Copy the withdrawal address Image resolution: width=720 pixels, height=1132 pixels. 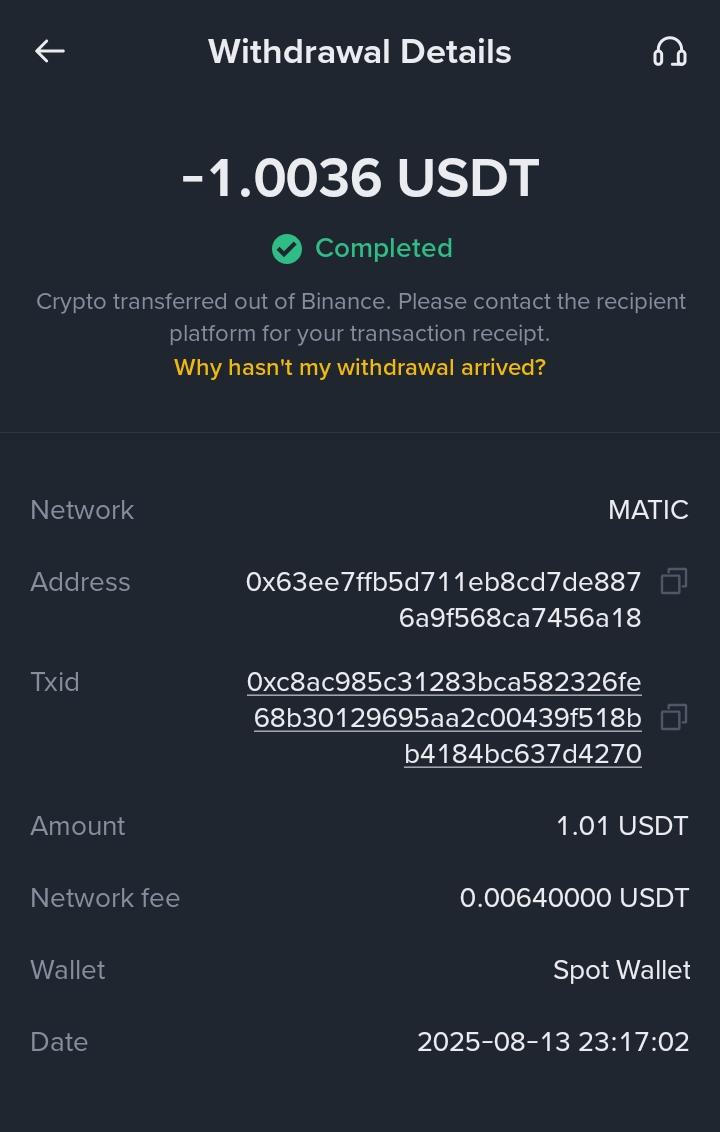point(674,582)
